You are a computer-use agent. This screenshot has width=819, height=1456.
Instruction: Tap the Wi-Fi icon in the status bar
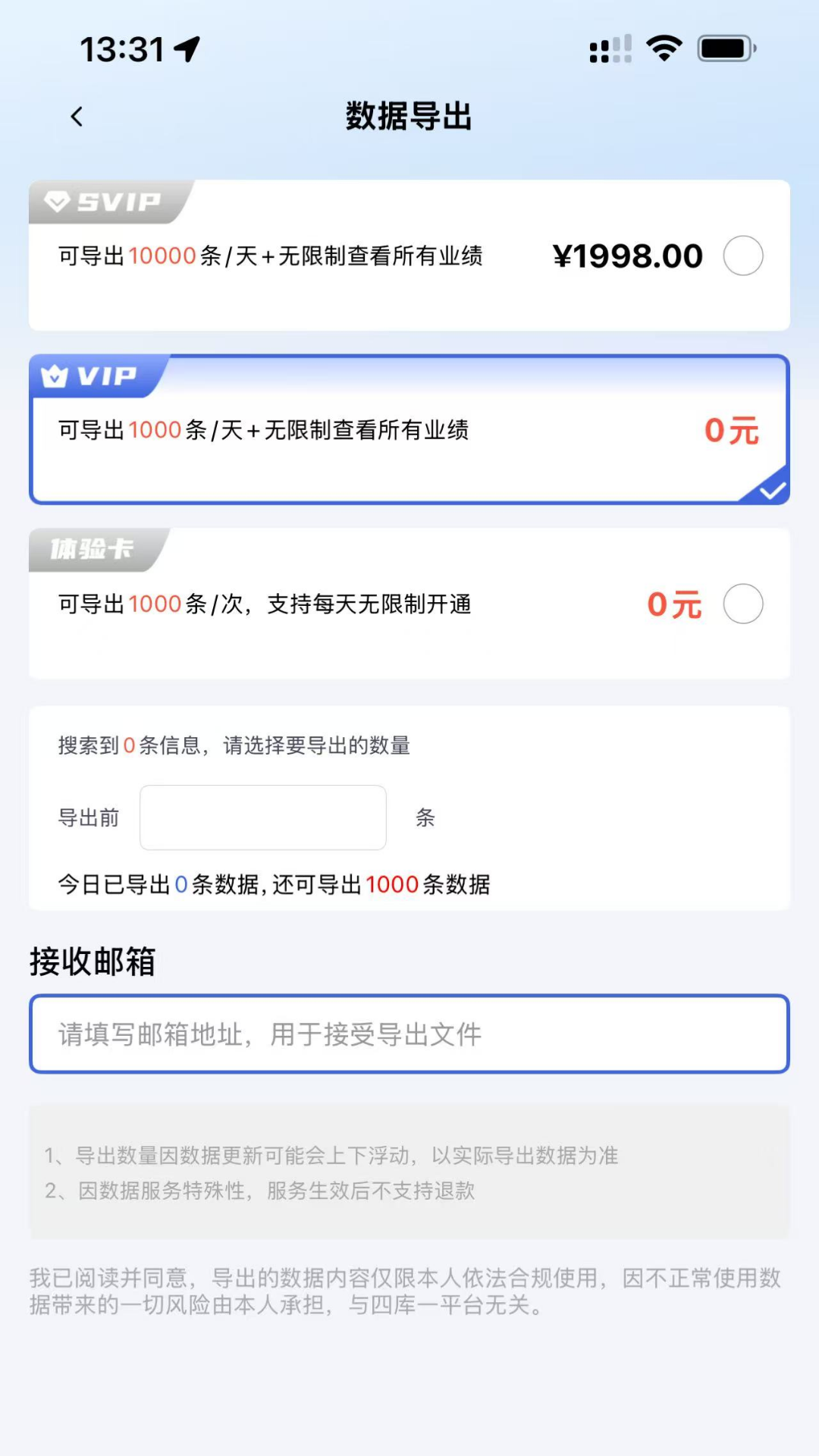[663, 48]
